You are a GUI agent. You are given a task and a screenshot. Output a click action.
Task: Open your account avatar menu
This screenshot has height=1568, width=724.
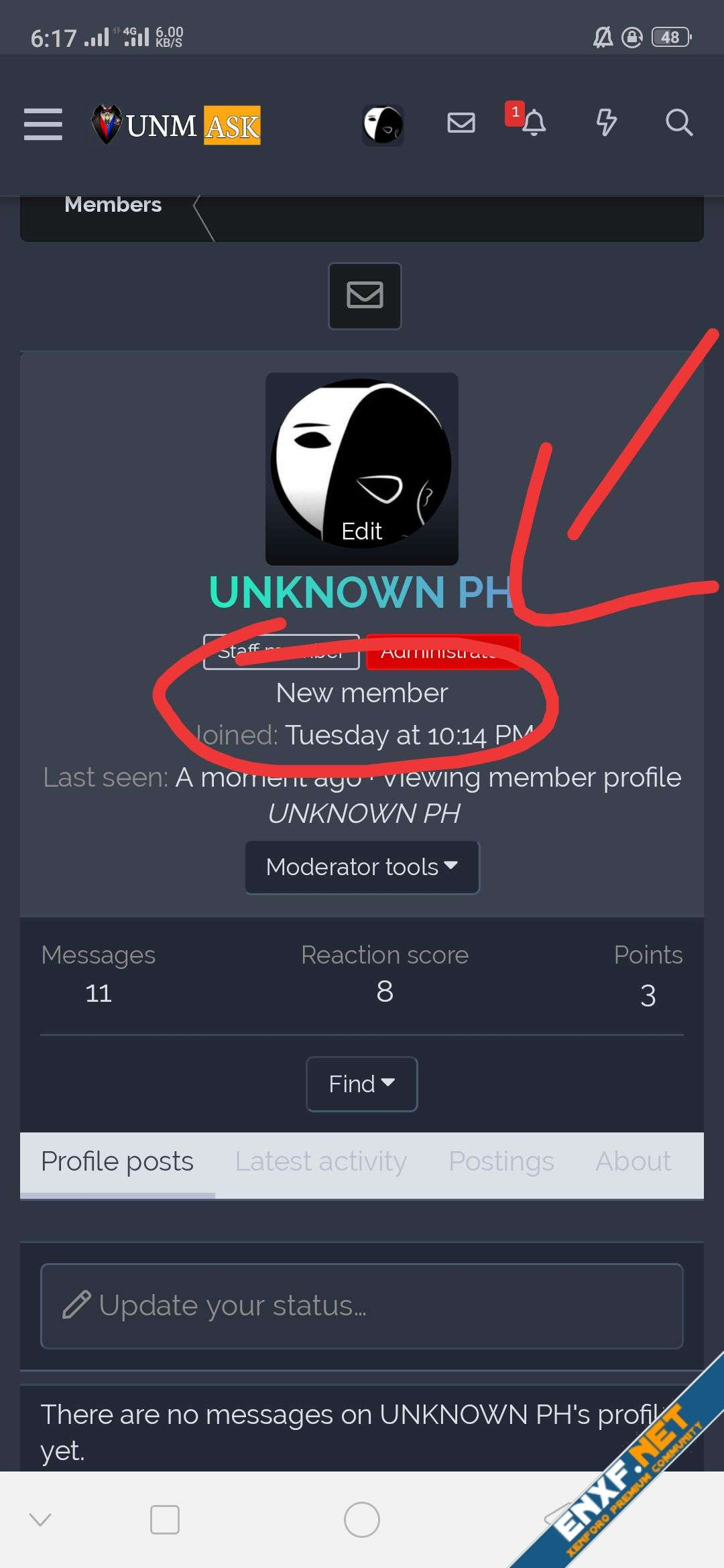383,125
